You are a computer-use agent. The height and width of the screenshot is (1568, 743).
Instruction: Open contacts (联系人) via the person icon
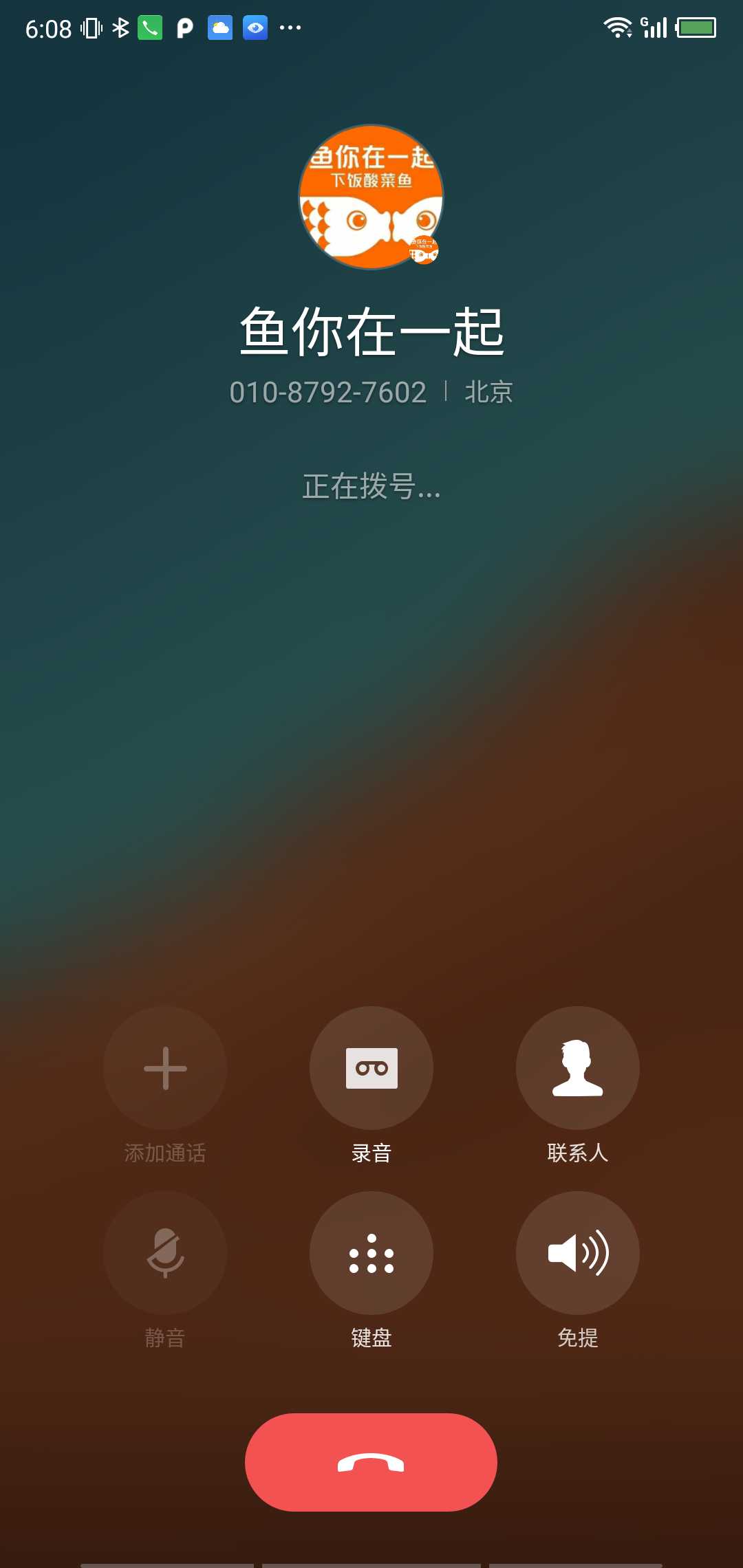coord(578,1067)
